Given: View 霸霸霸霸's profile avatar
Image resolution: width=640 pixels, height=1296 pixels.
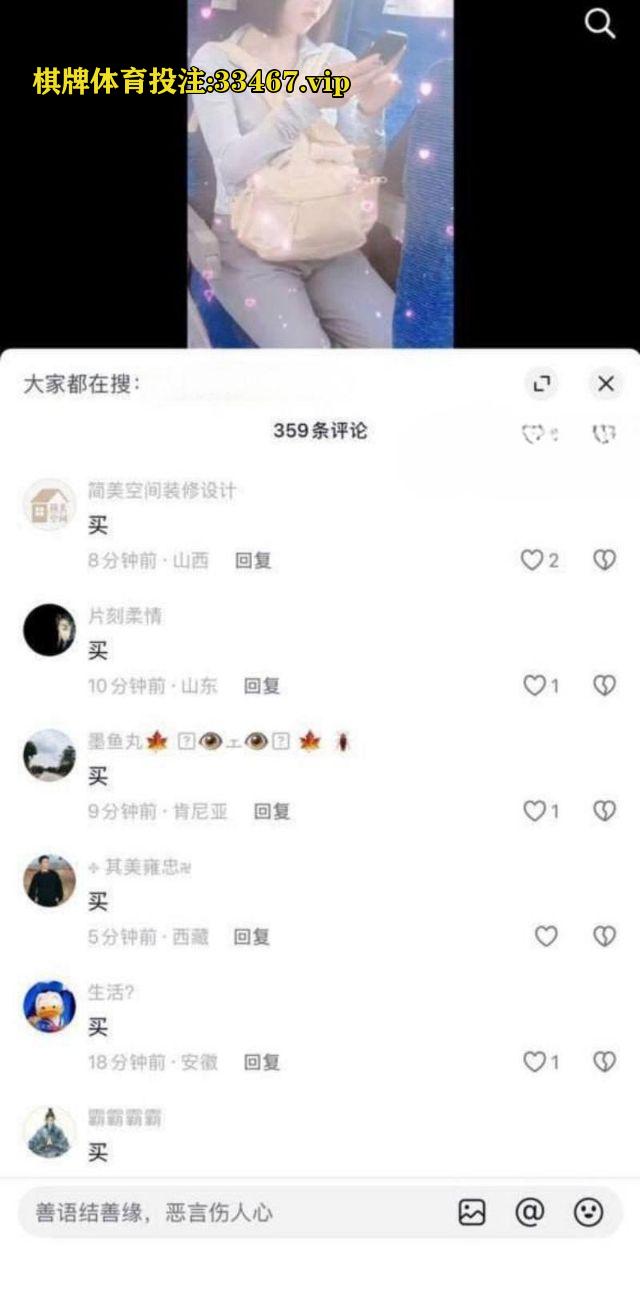Looking at the screenshot, I should pyautogui.click(x=49, y=1132).
